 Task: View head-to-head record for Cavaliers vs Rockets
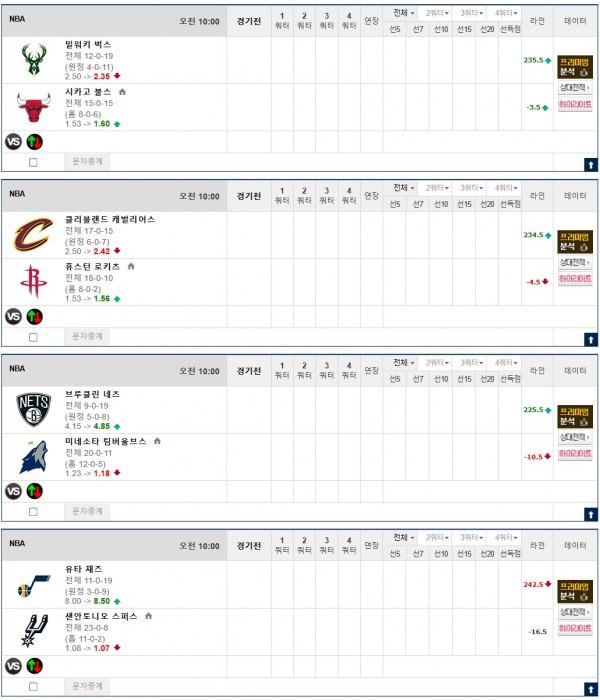point(575,265)
